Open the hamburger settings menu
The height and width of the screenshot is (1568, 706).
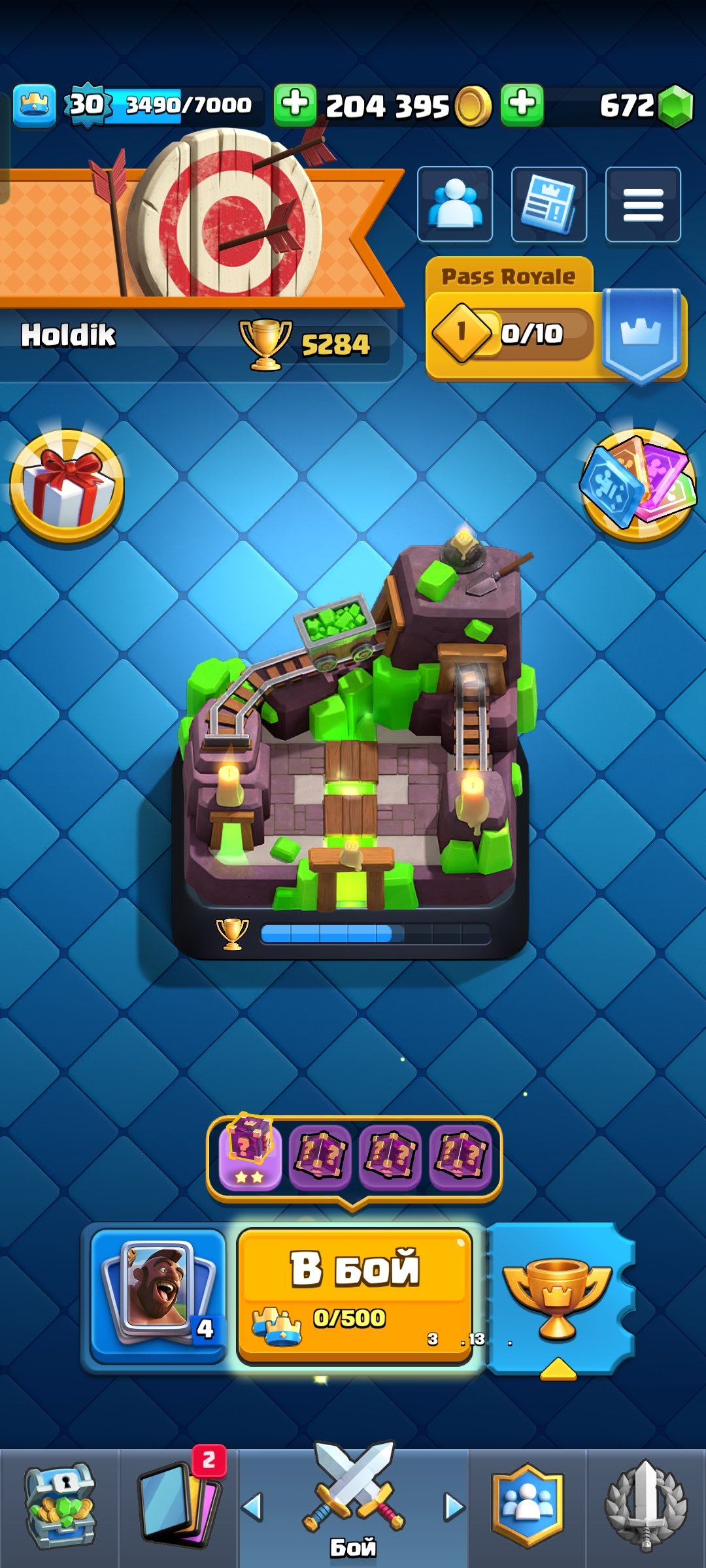(x=643, y=204)
